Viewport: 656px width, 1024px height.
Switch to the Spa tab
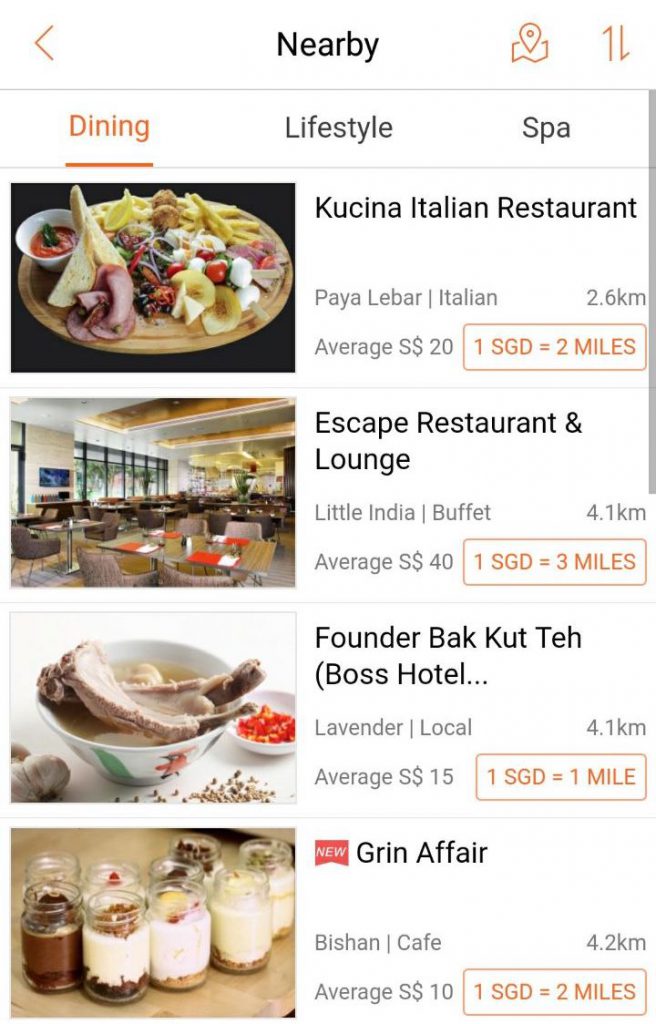click(546, 128)
